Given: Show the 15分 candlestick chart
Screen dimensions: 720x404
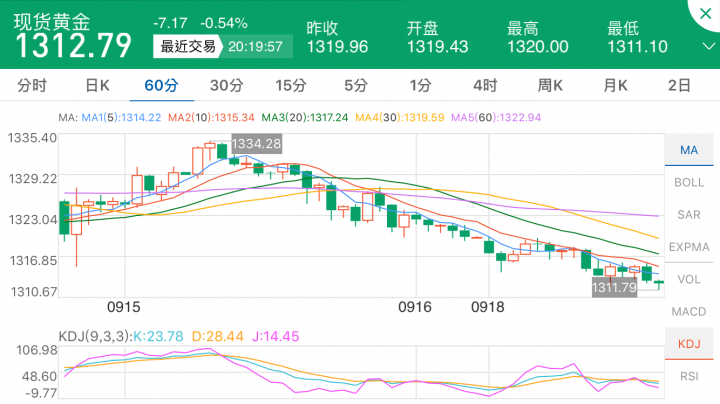Looking at the screenshot, I should pyautogui.click(x=290, y=86).
